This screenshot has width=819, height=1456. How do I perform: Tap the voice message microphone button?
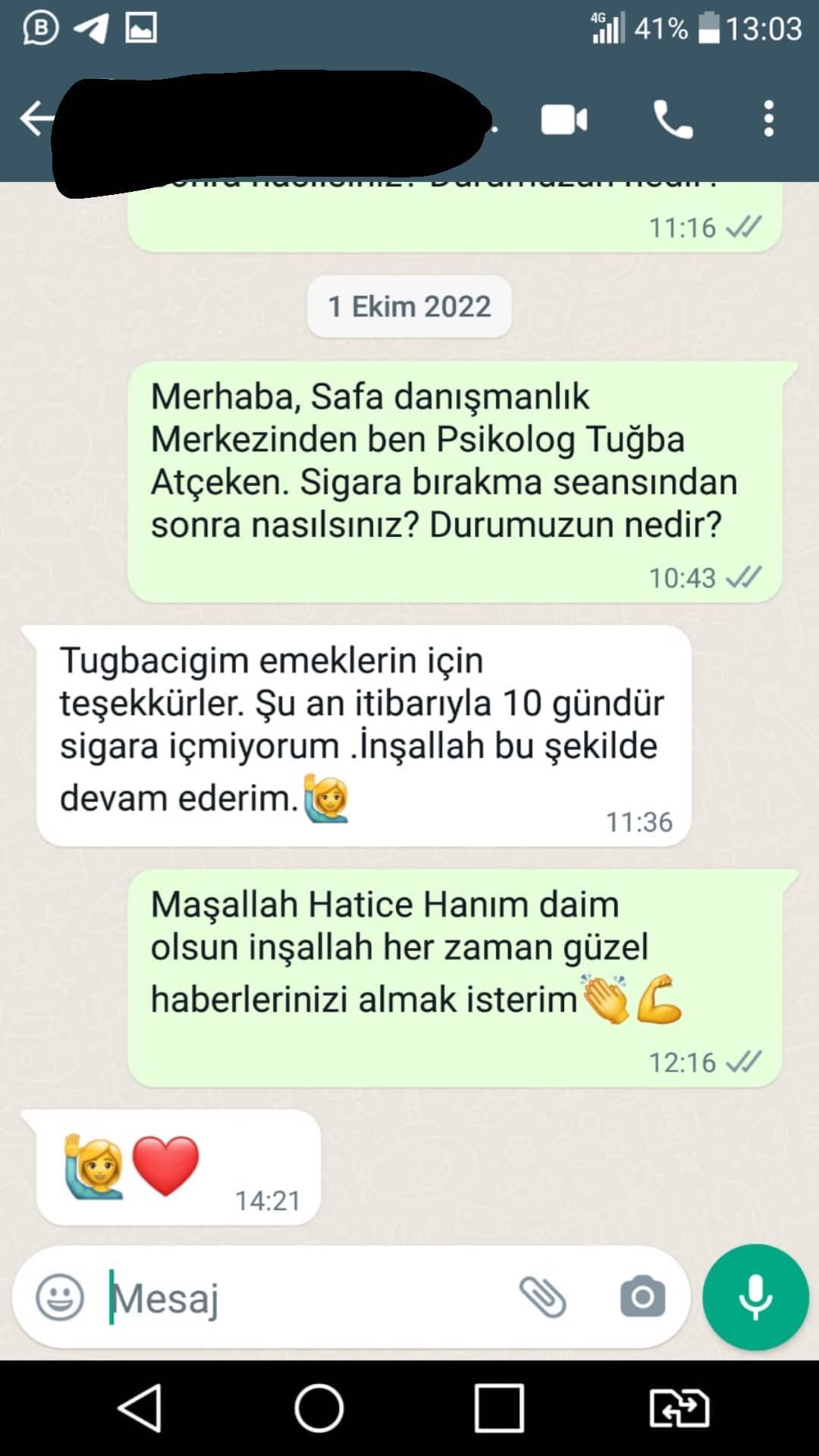pyautogui.click(x=755, y=1298)
